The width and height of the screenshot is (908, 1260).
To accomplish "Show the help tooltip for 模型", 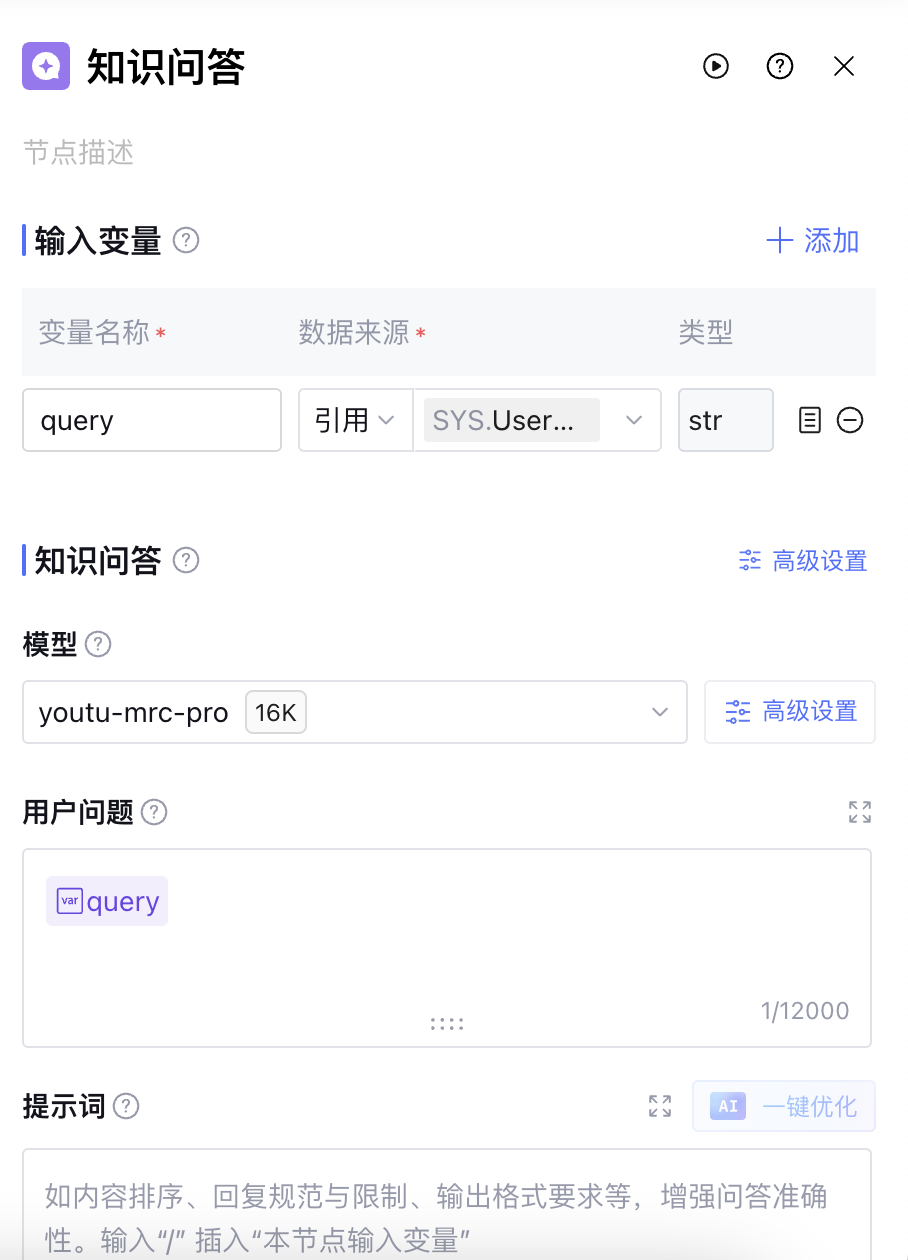I will point(98,645).
